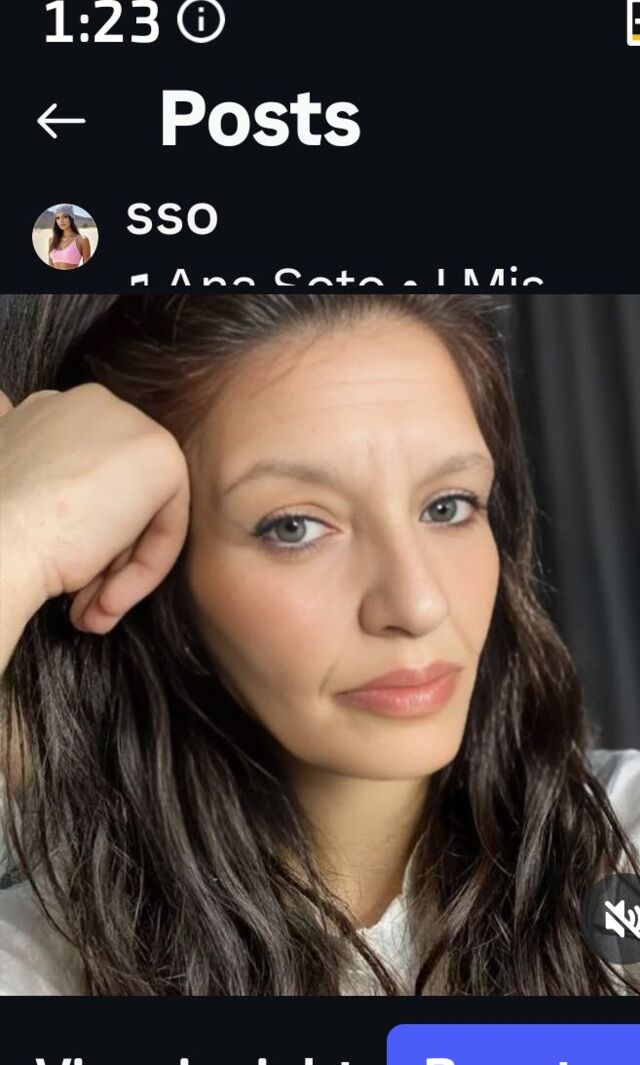The height and width of the screenshot is (1065, 640).
Task: Open the sso username profile link
Action: tap(172, 217)
